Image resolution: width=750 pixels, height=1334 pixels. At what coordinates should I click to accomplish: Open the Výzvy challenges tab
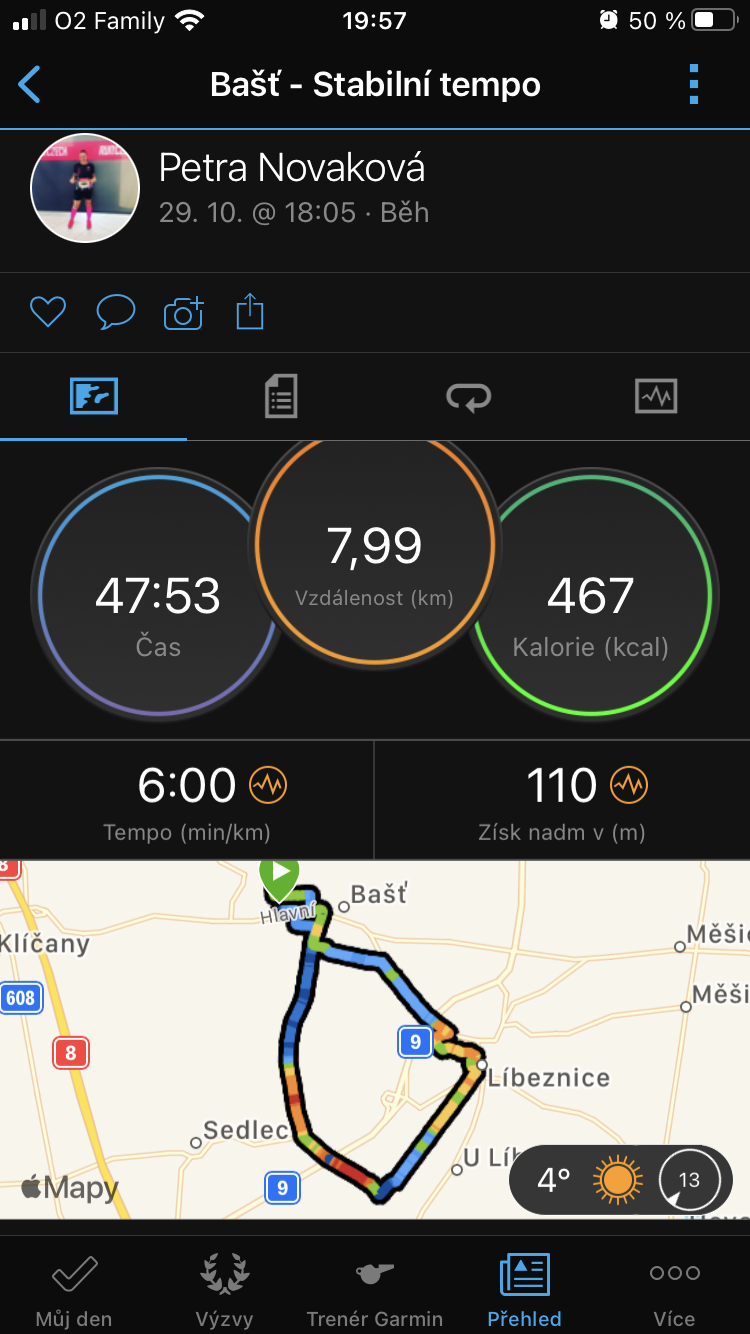[224, 1291]
